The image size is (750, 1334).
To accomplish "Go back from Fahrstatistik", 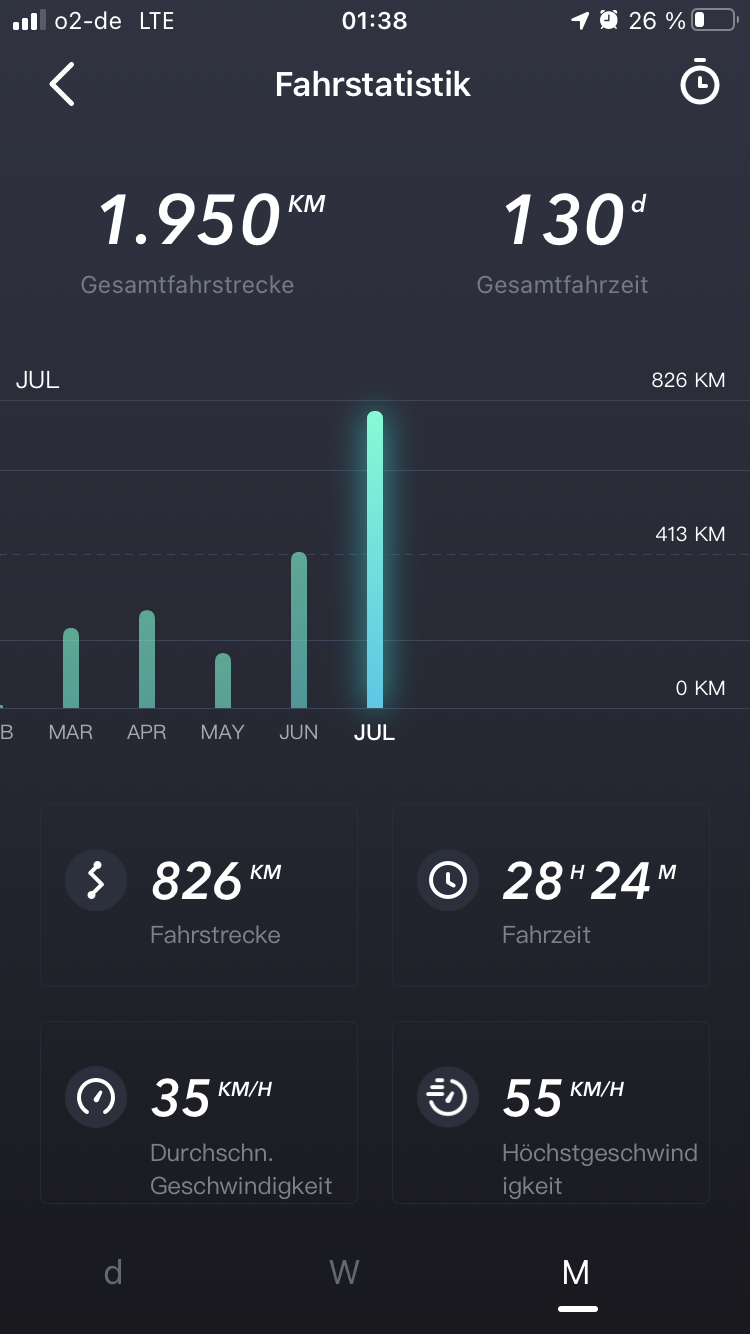I will (x=62, y=84).
